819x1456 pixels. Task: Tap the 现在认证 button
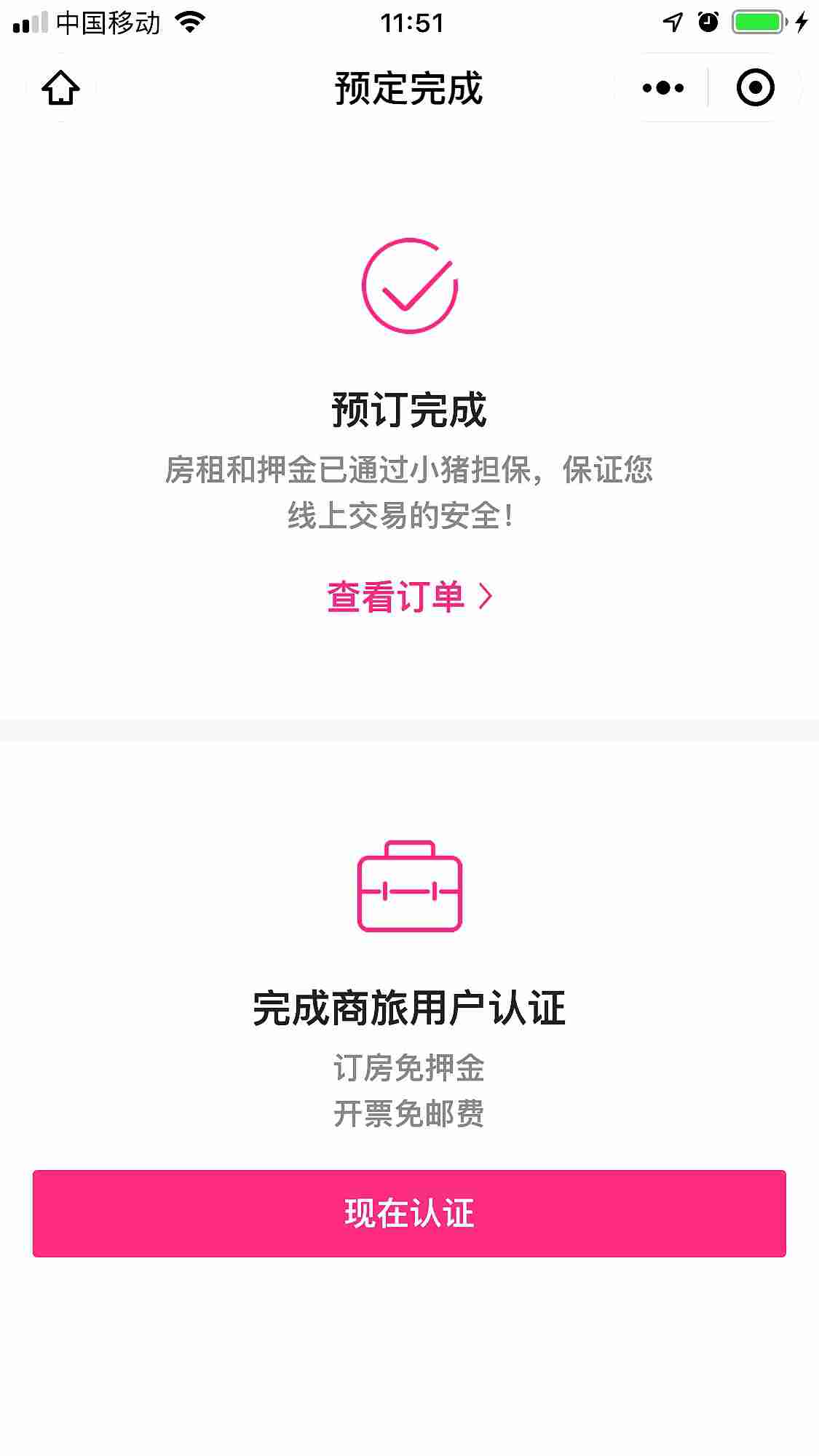[409, 1213]
